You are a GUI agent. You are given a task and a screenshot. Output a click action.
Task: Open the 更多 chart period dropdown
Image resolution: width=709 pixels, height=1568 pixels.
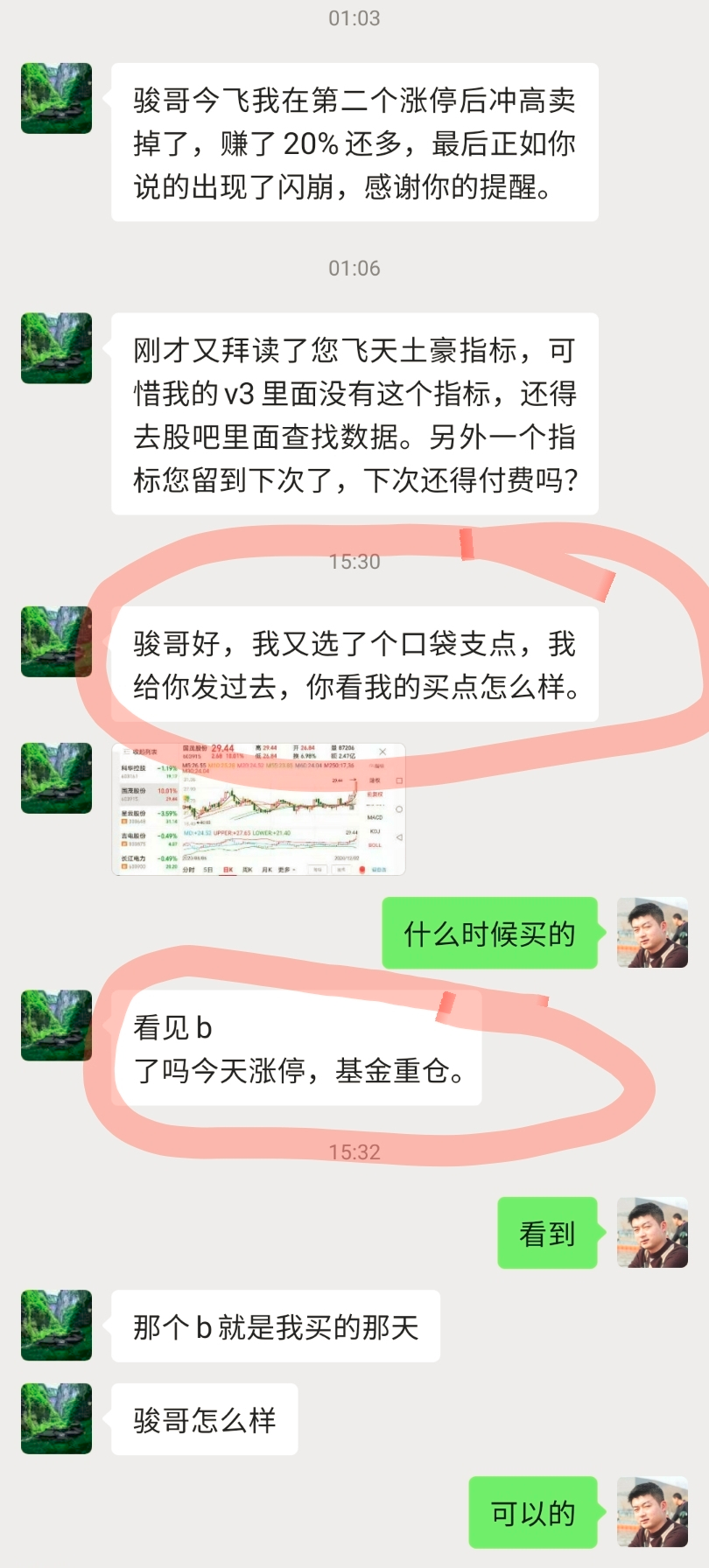[x=289, y=870]
